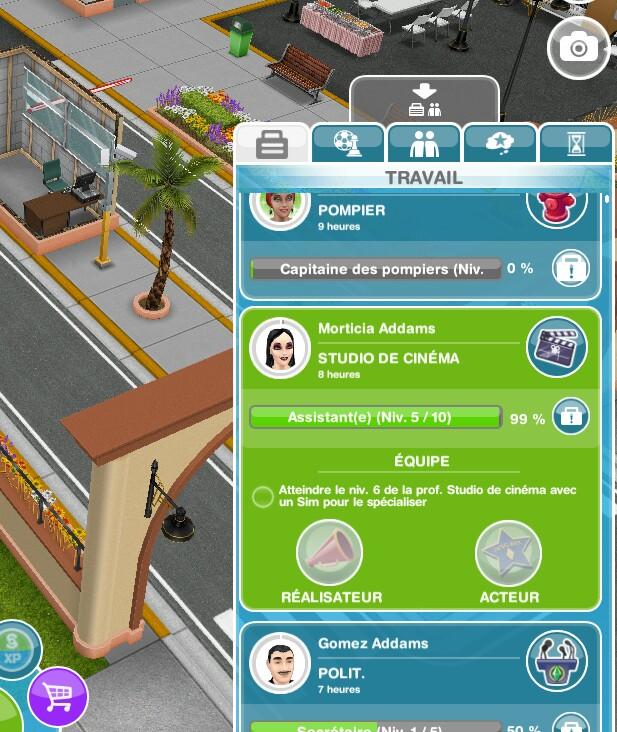Open the Simoleons and XP menu
Screen dimensions: 617x732
click(x=14, y=650)
